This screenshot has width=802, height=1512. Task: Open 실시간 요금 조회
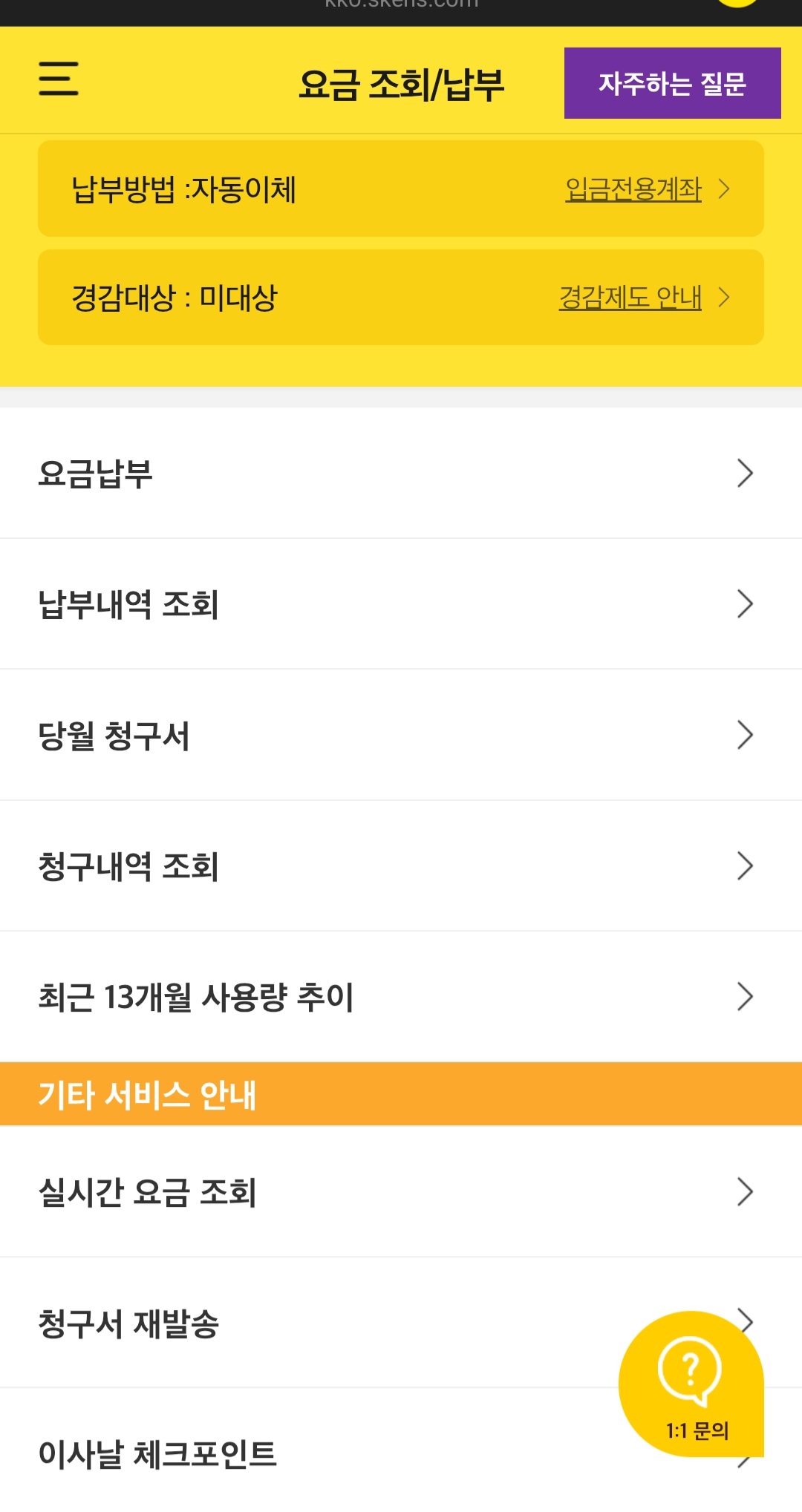[x=401, y=1192]
